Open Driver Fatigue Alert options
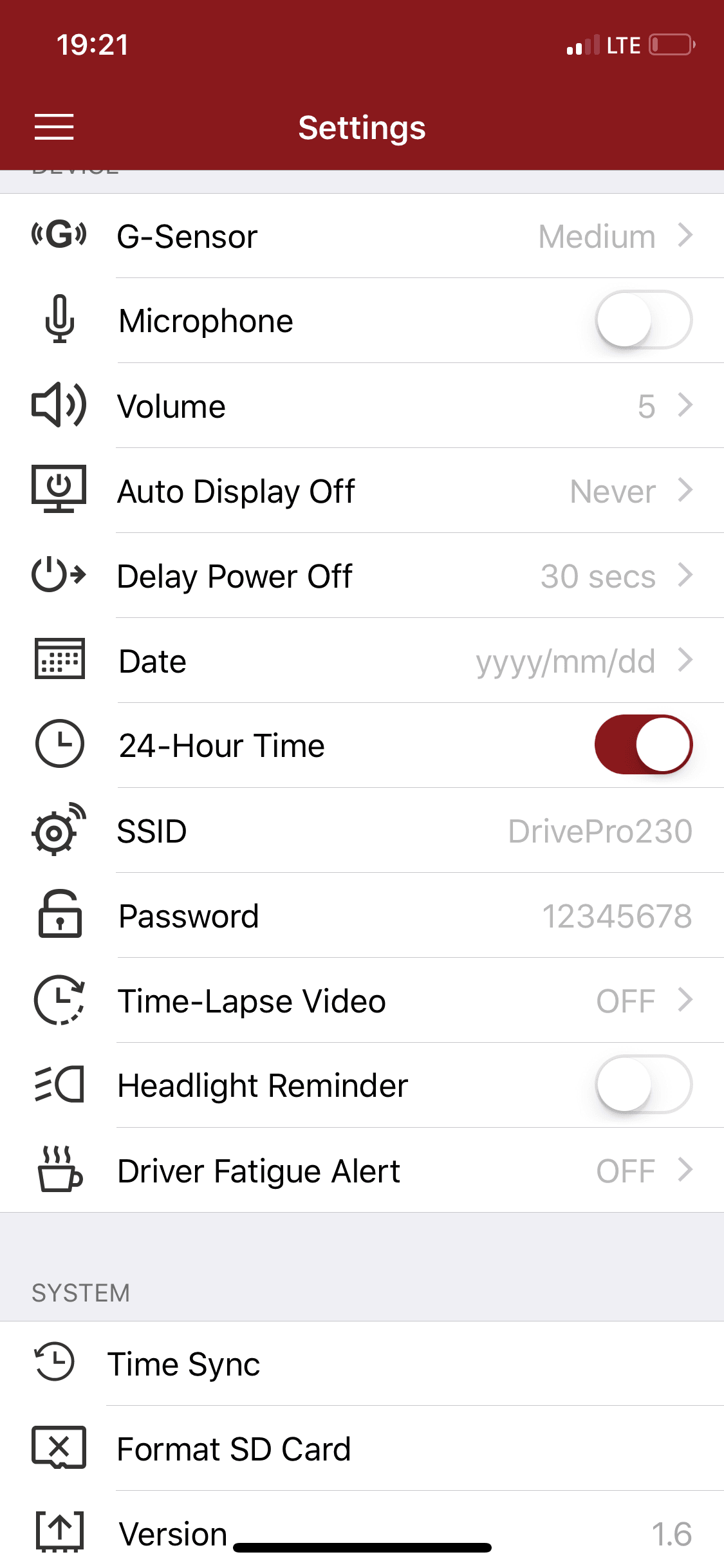This screenshot has height=1568, width=724. tap(362, 1170)
